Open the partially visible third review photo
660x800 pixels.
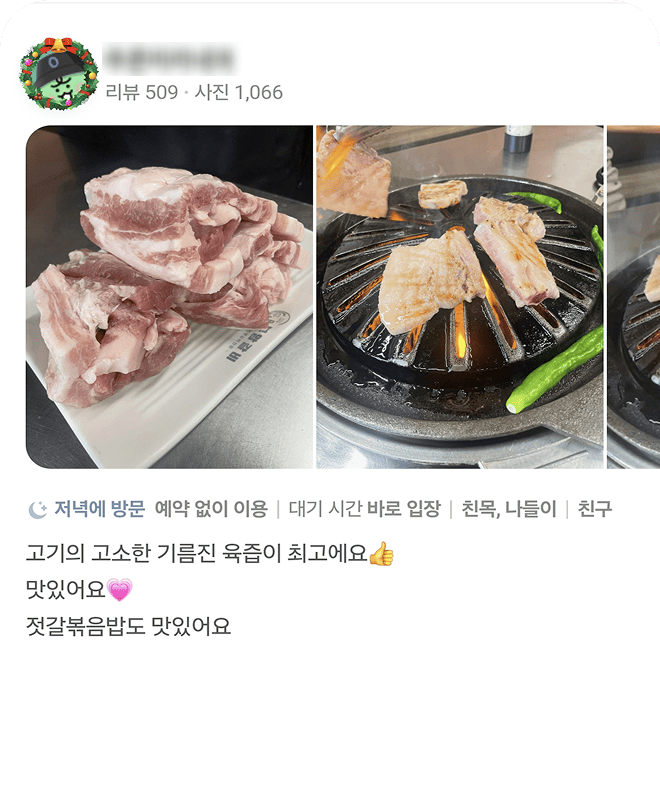point(633,296)
